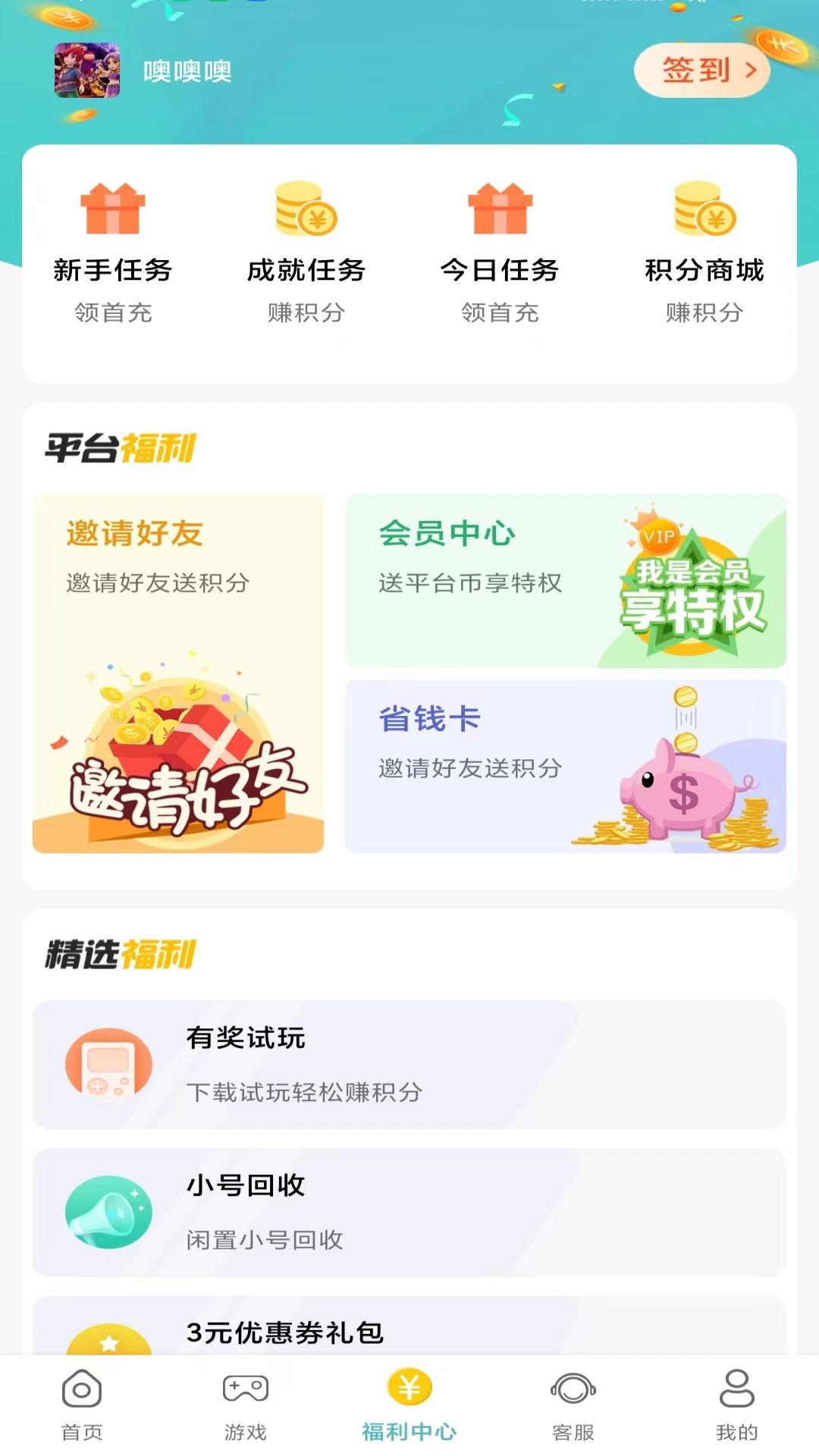Tap the 签到 check-in button
The image size is (819, 1456).
click(x=701, y=71)
